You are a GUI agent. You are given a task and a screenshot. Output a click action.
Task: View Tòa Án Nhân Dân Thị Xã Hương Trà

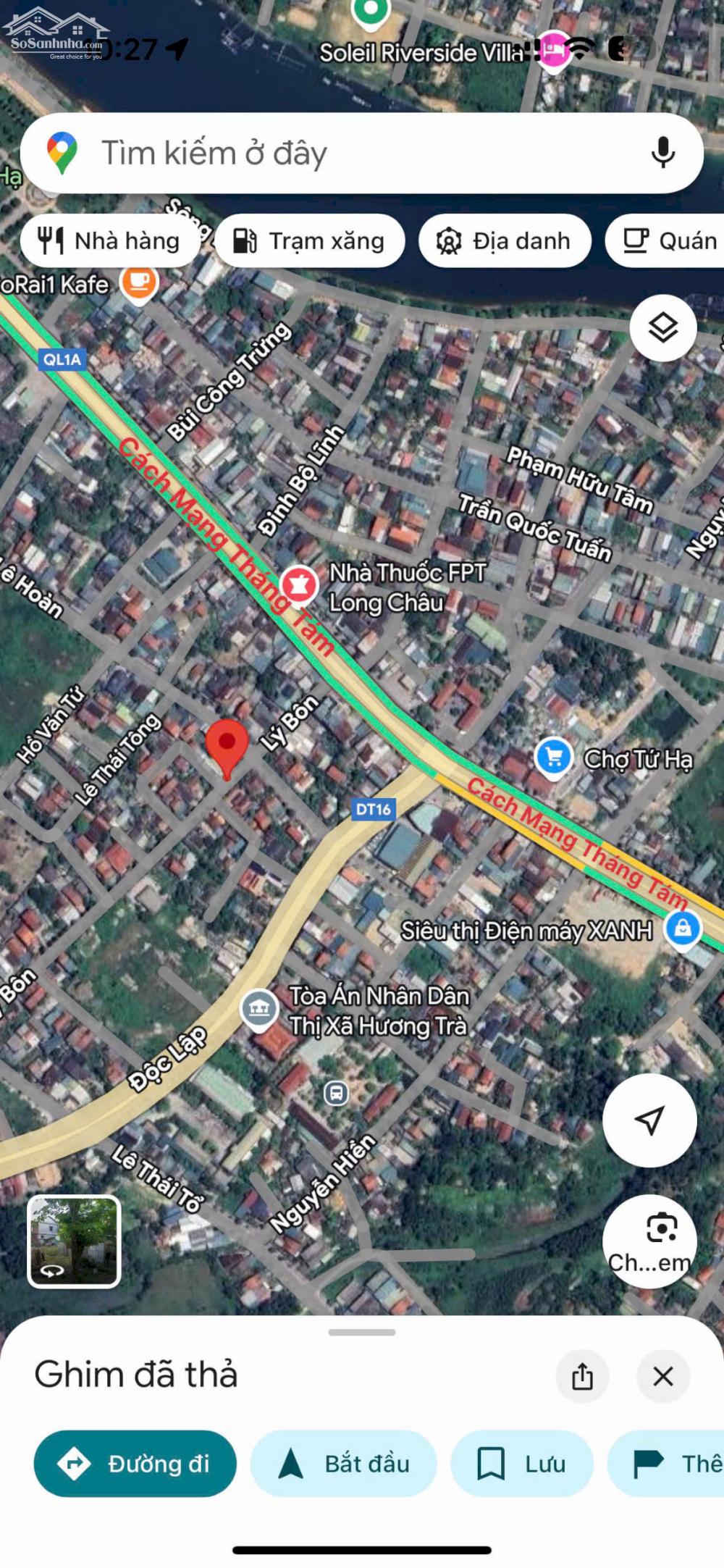pyautogui.click(x=259, y=1008)
